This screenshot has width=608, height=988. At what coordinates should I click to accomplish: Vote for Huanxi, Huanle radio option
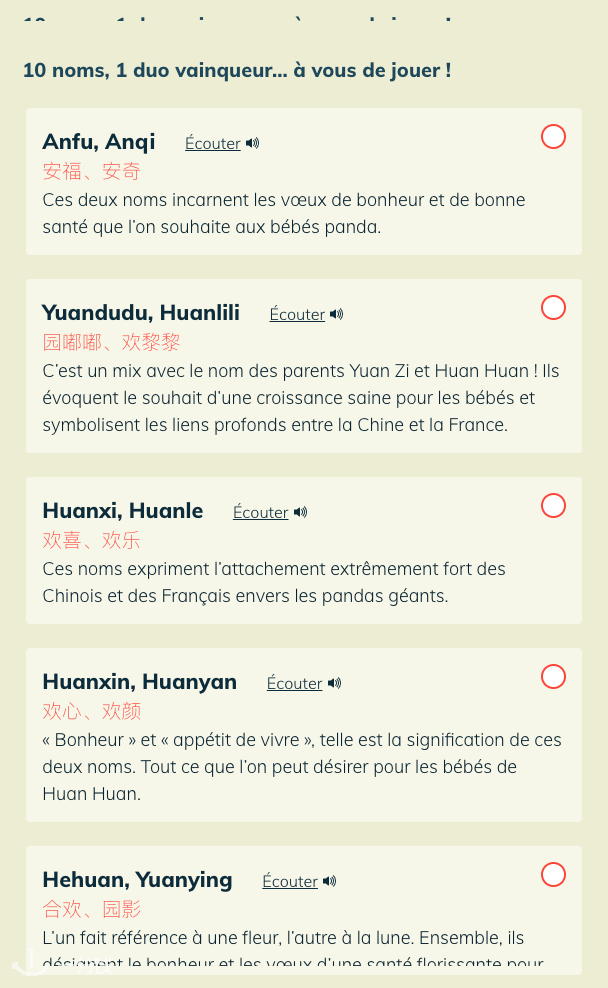pyautogui.click(x=553, y=506)
